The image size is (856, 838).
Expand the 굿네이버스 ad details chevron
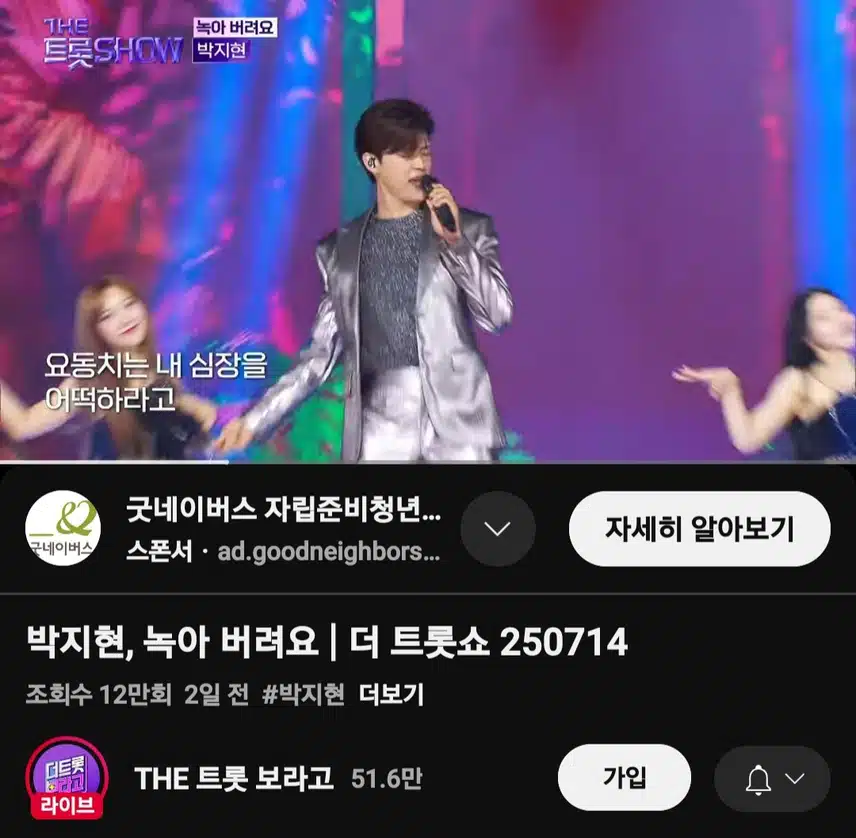click(497, 528)
